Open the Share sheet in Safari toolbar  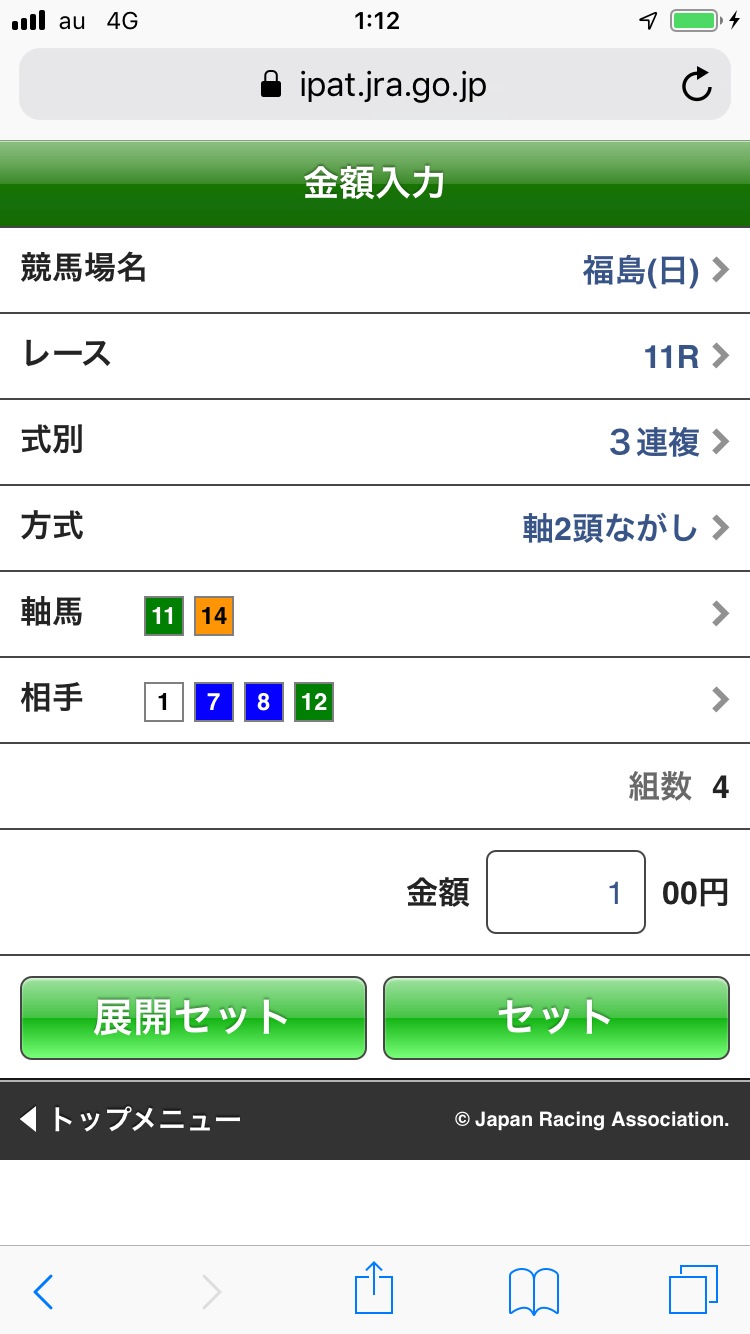point(373,1289)
